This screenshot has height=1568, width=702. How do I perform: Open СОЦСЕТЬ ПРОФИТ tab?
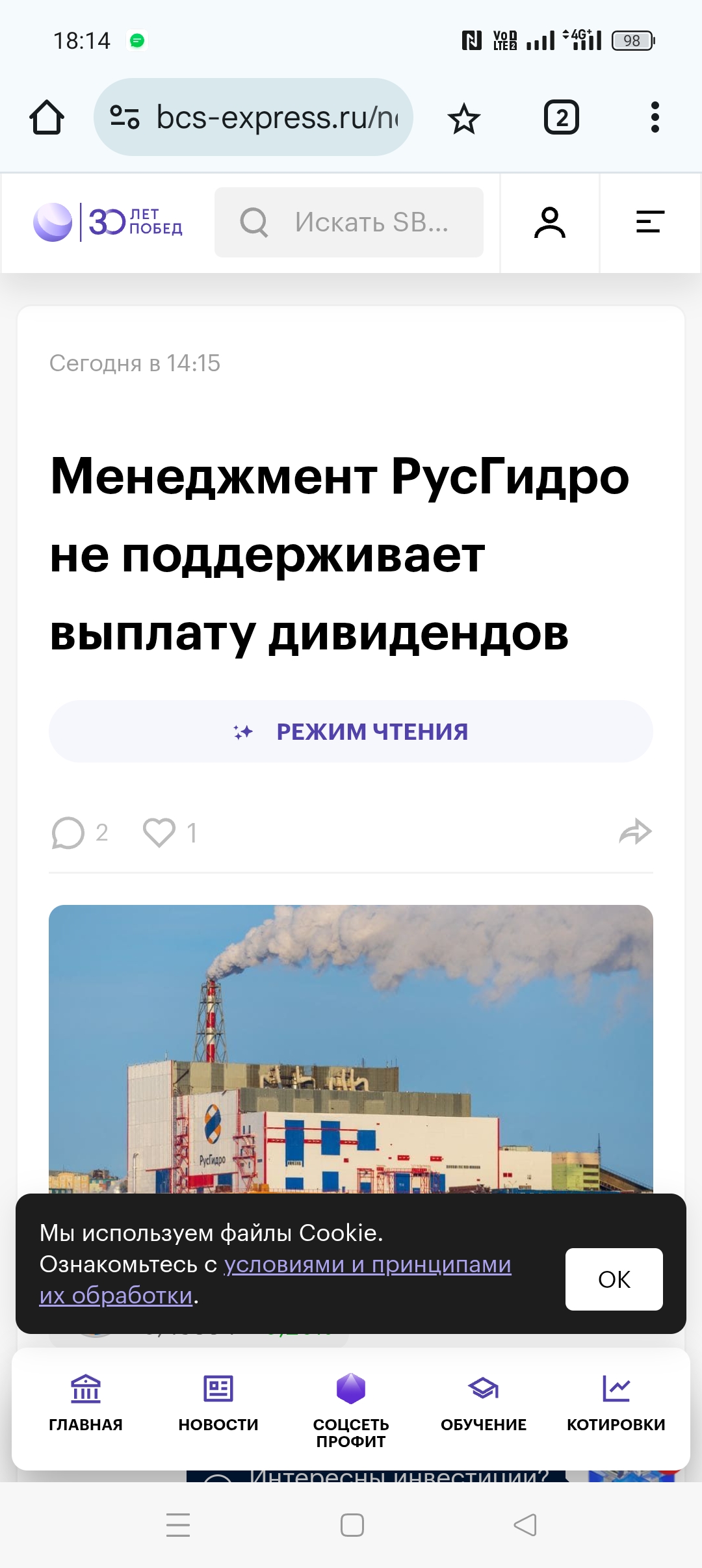(351, 1407)
